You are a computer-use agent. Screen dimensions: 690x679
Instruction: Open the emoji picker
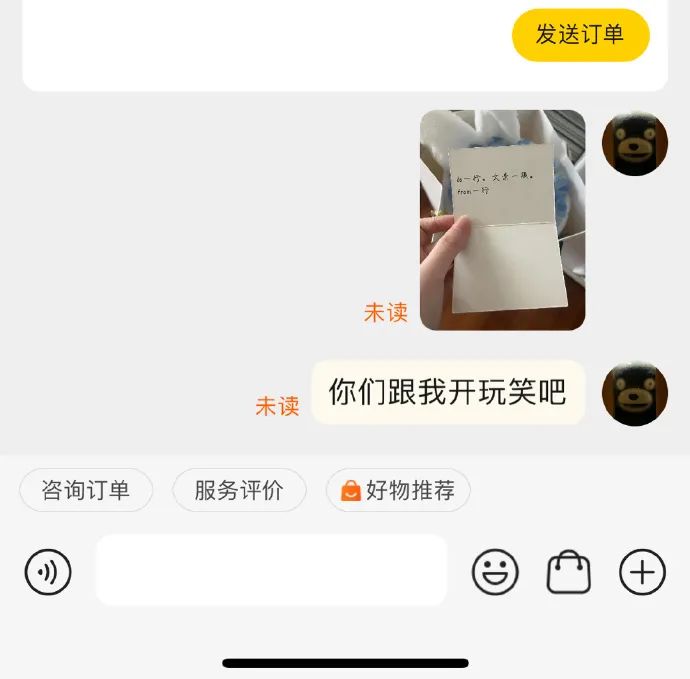point(495,573)
